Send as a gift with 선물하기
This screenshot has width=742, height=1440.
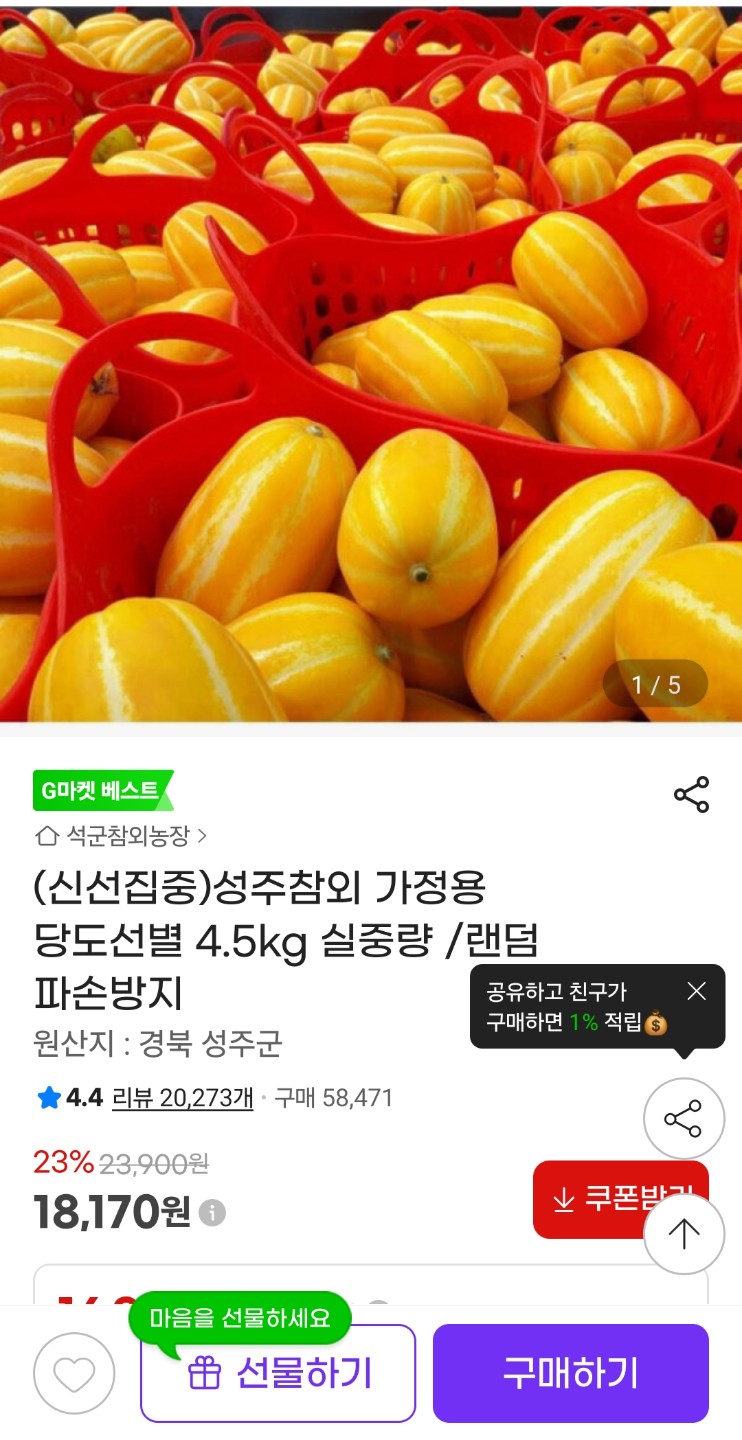[x=278, y=1374]
